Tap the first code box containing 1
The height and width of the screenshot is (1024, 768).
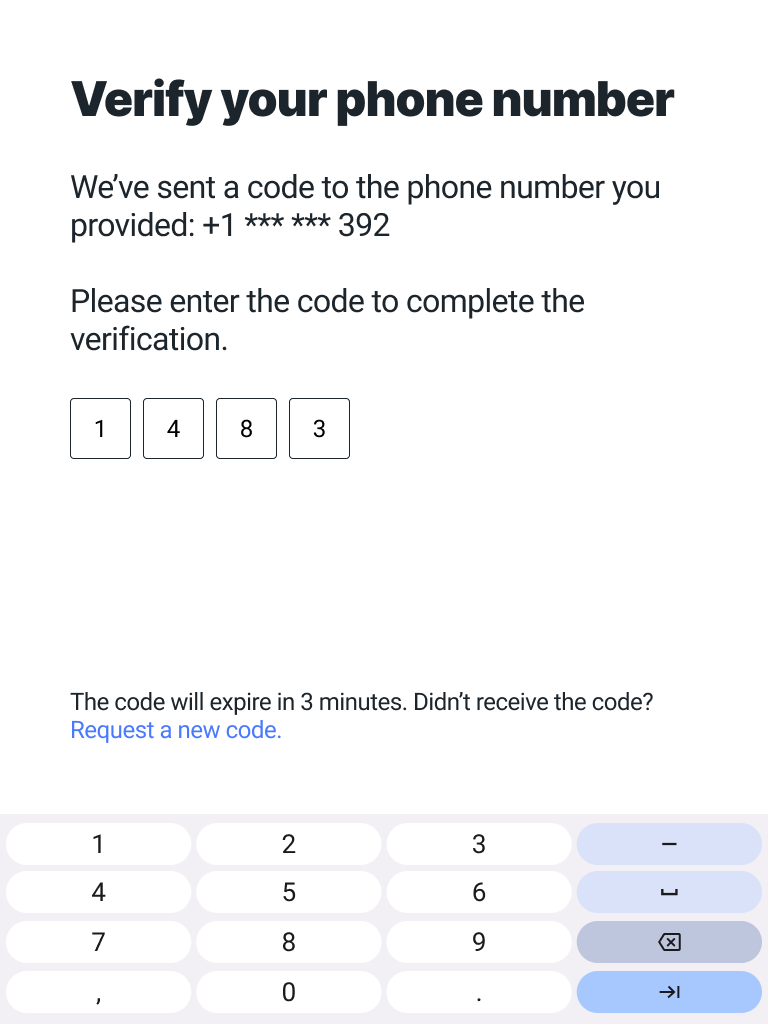pyautogui.click(x=100, y=428)
